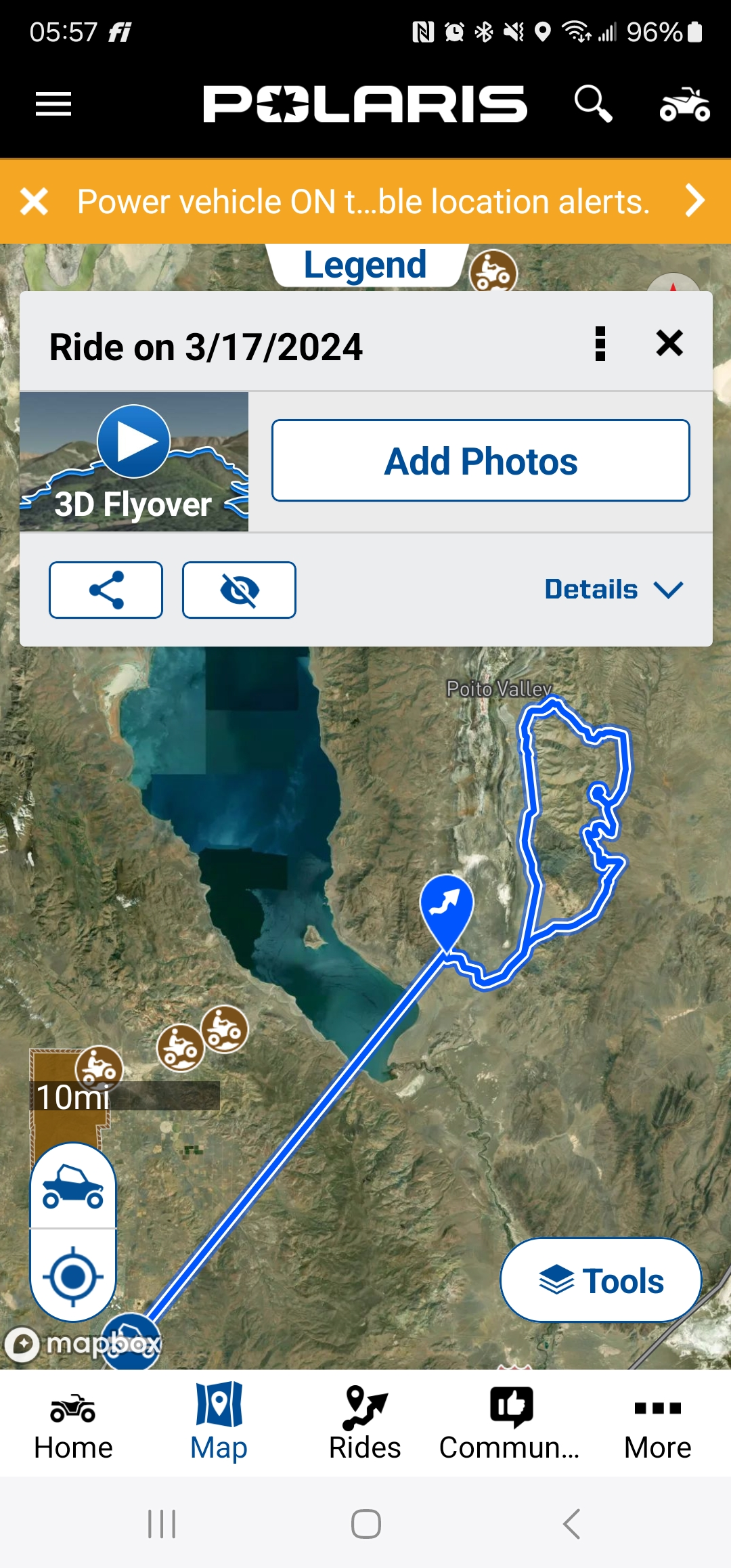Expand the ride Details section
The height and width of the screenshot is (1568, 731).
[x=613, y=590]
